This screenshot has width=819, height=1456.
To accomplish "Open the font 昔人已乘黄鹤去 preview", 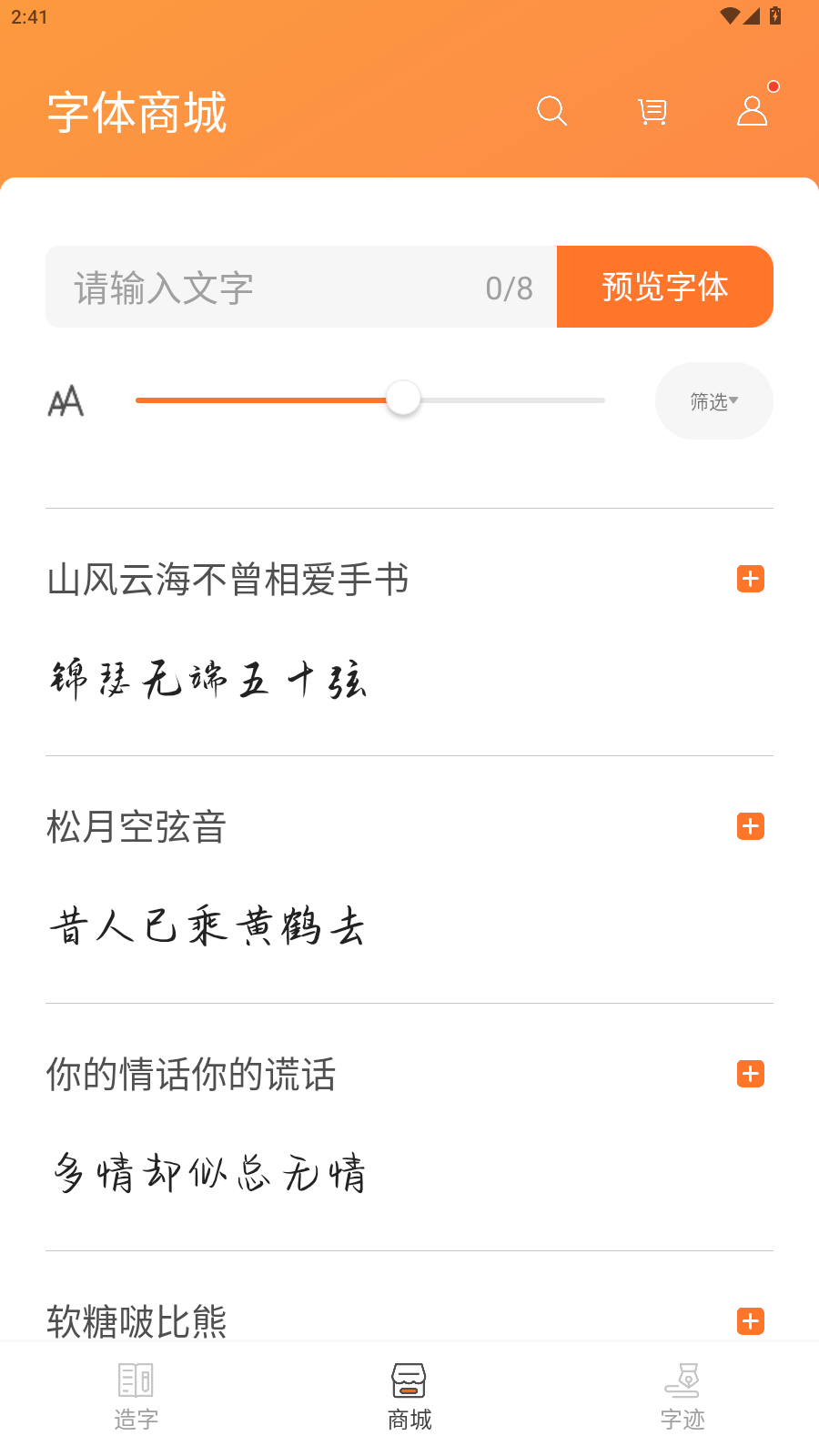I will tap(207, 926).
